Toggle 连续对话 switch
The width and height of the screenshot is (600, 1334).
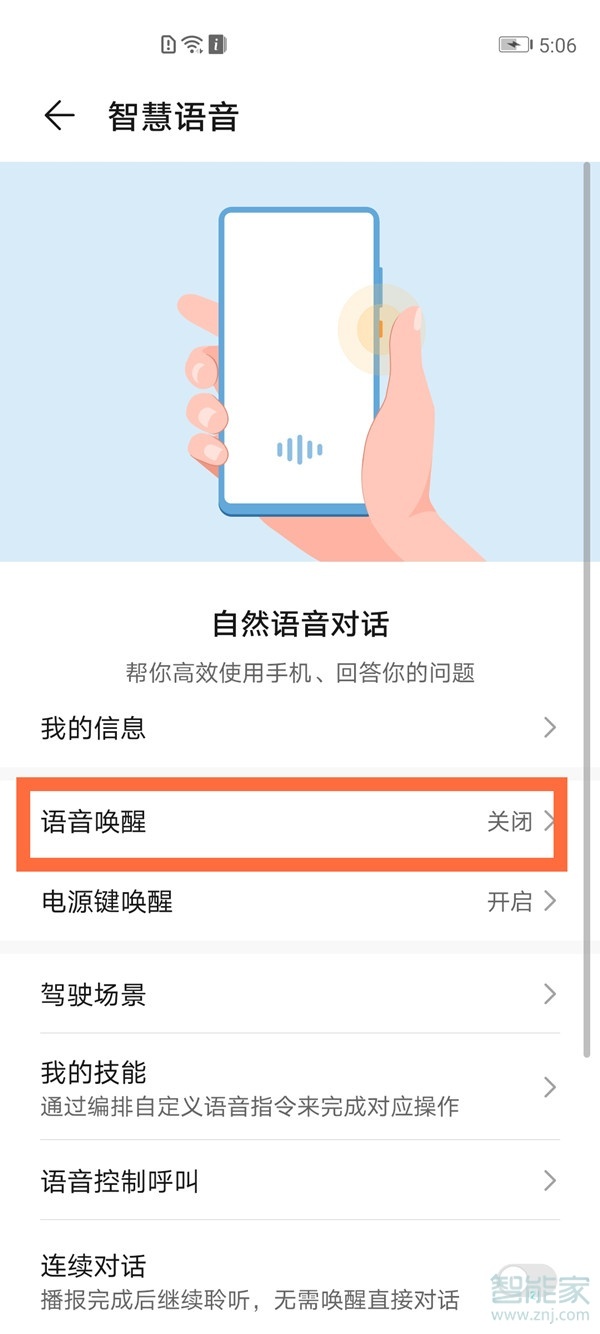pos(528,1283)
